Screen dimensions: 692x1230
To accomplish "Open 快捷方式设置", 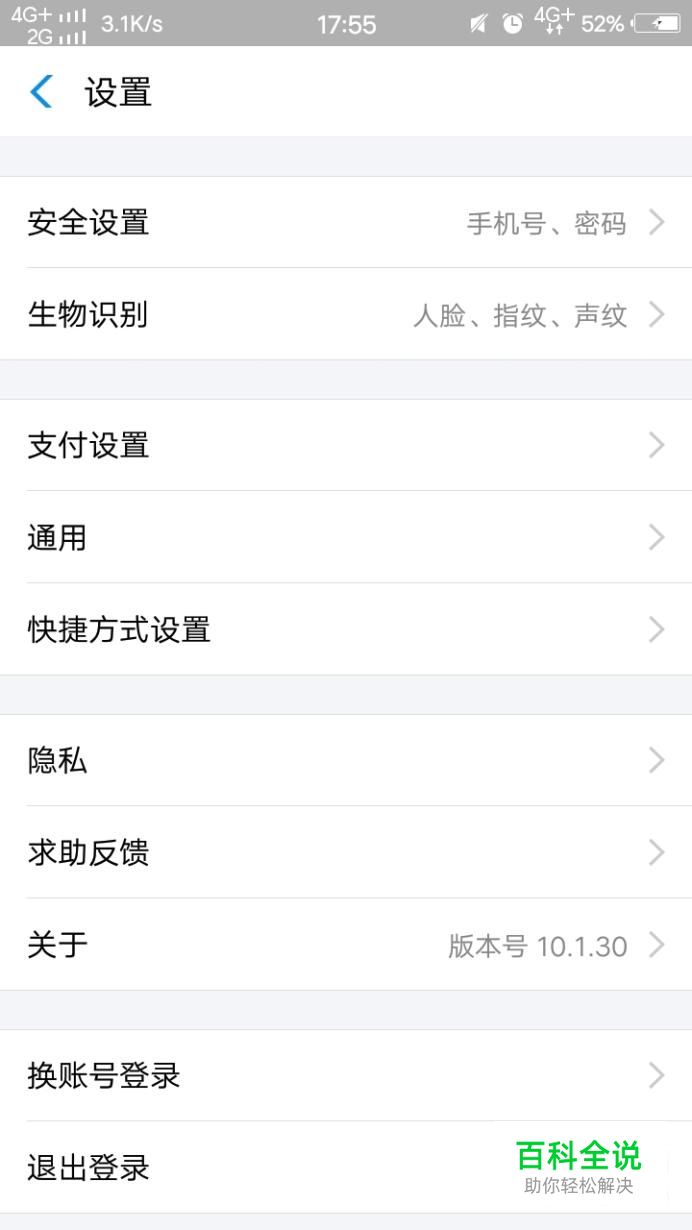I will pos(346,630).
